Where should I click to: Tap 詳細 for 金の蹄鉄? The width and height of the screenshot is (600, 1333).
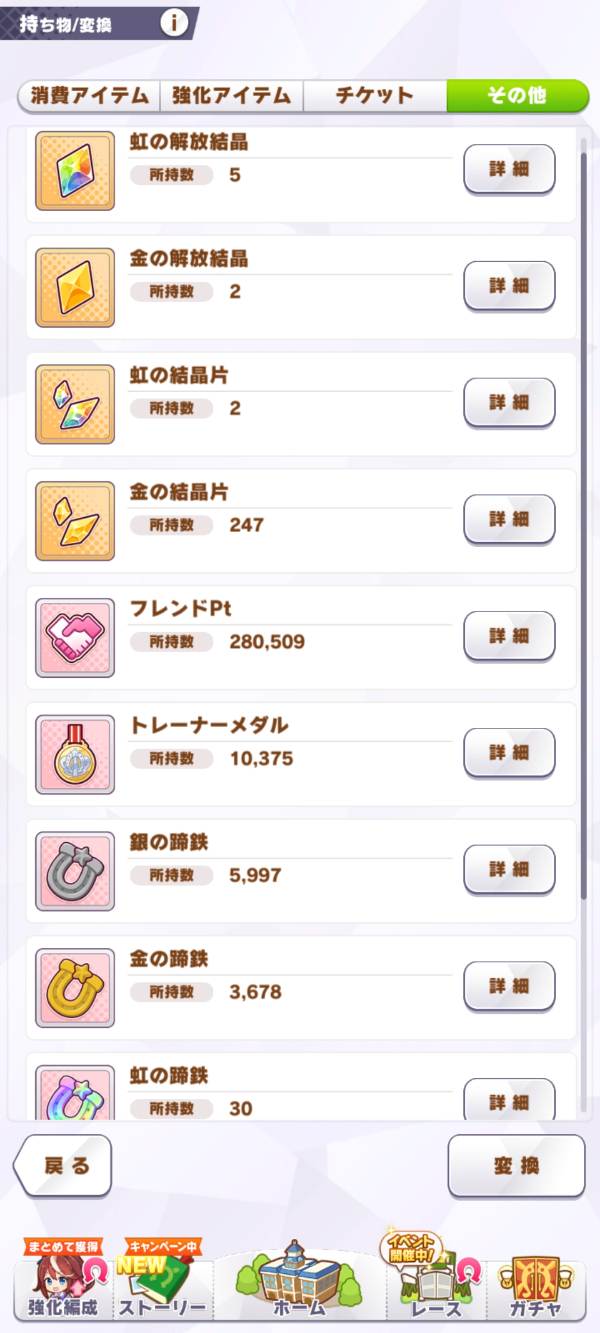pyautogui.click(x=509, y=986)
